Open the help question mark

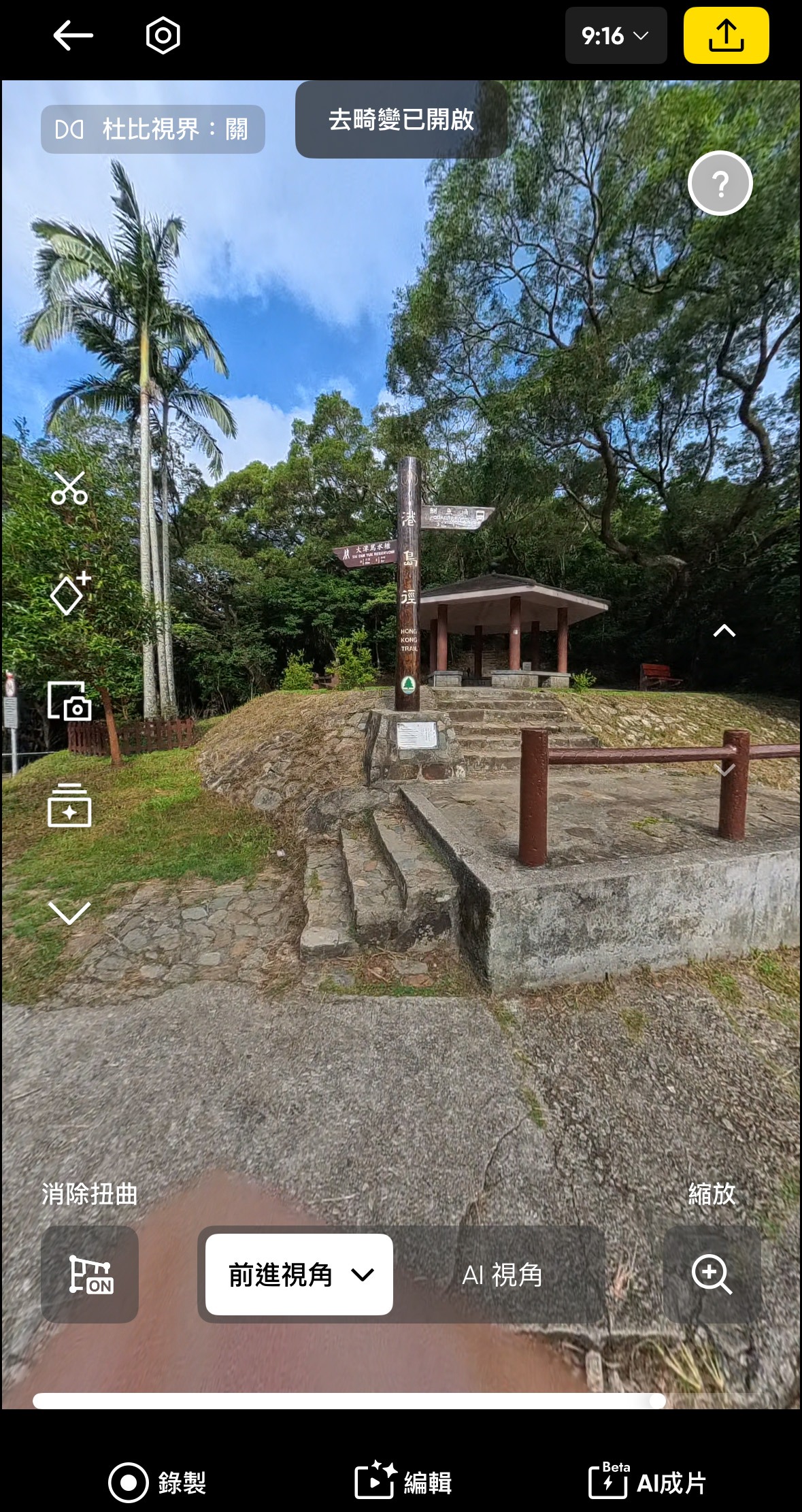click(720, 184)
